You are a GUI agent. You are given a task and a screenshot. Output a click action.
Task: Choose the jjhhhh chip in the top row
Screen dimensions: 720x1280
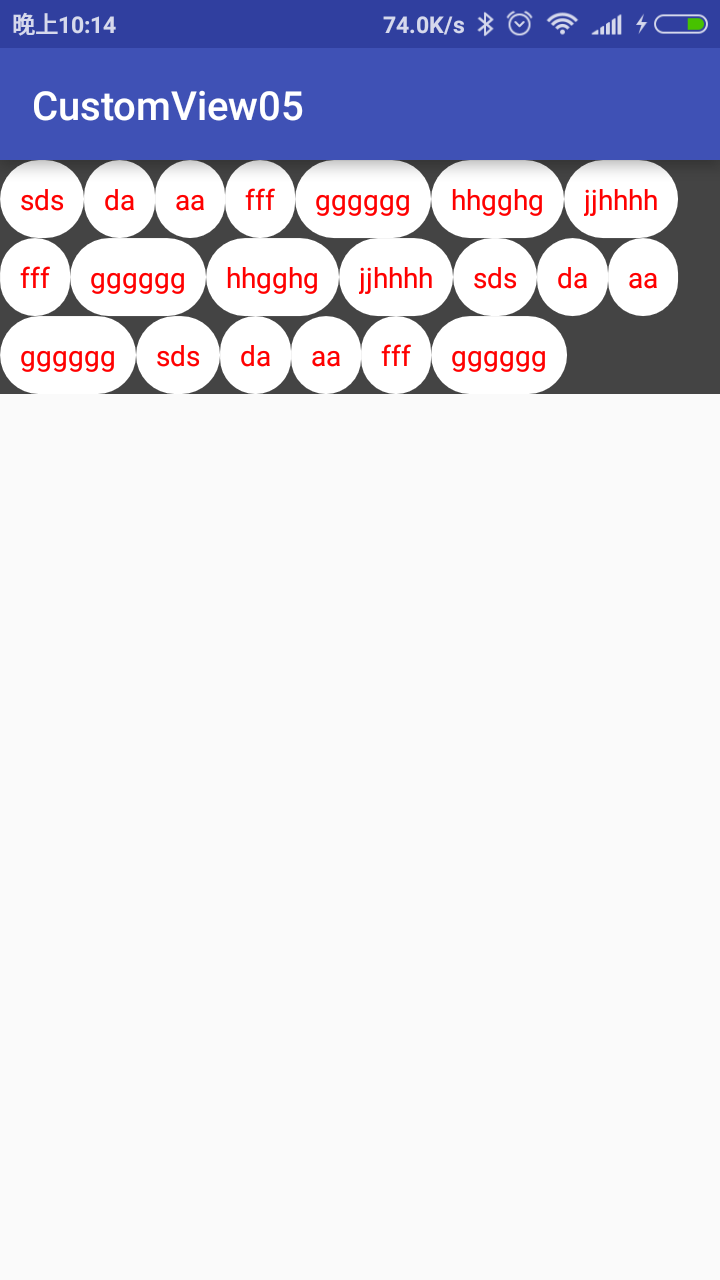[x=621, y=200]
